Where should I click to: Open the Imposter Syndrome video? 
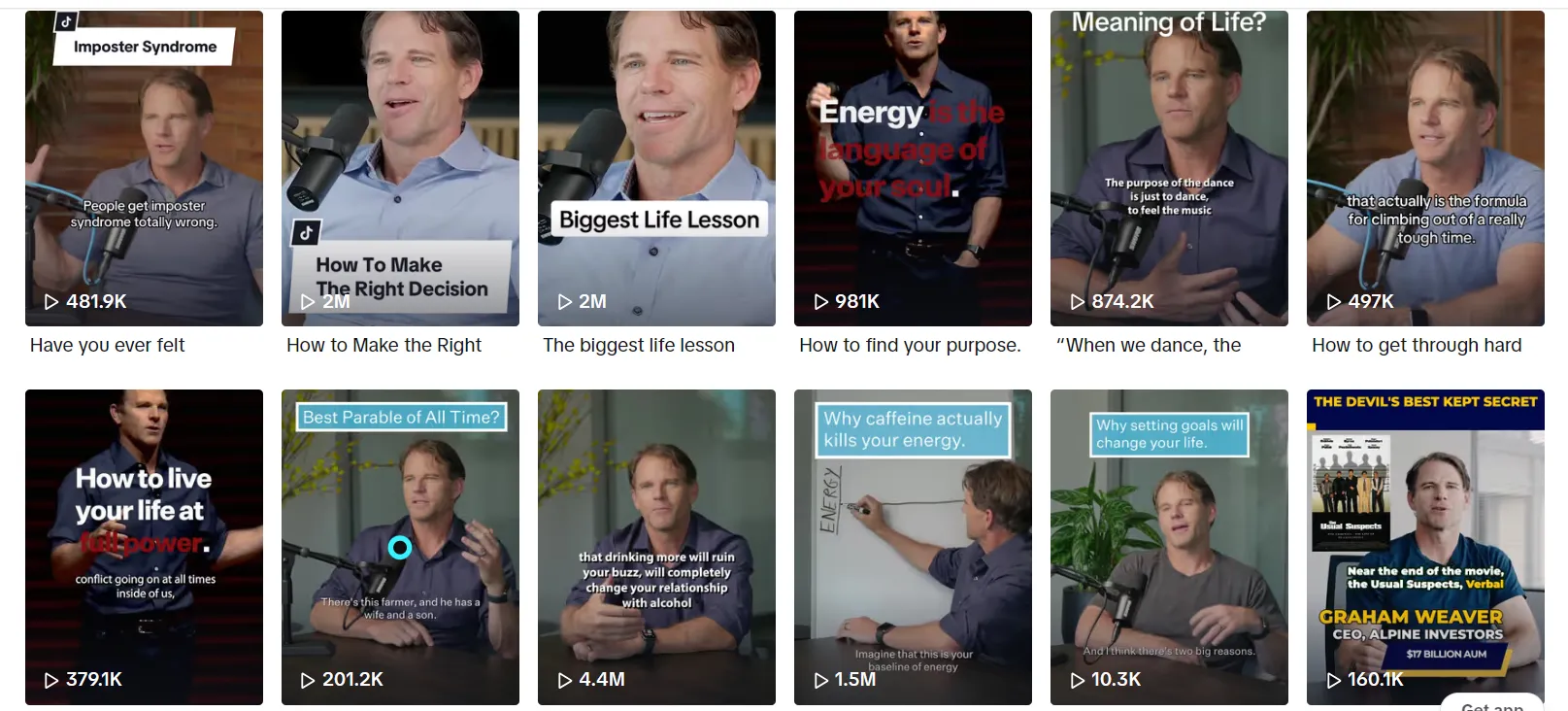point(144,168)
